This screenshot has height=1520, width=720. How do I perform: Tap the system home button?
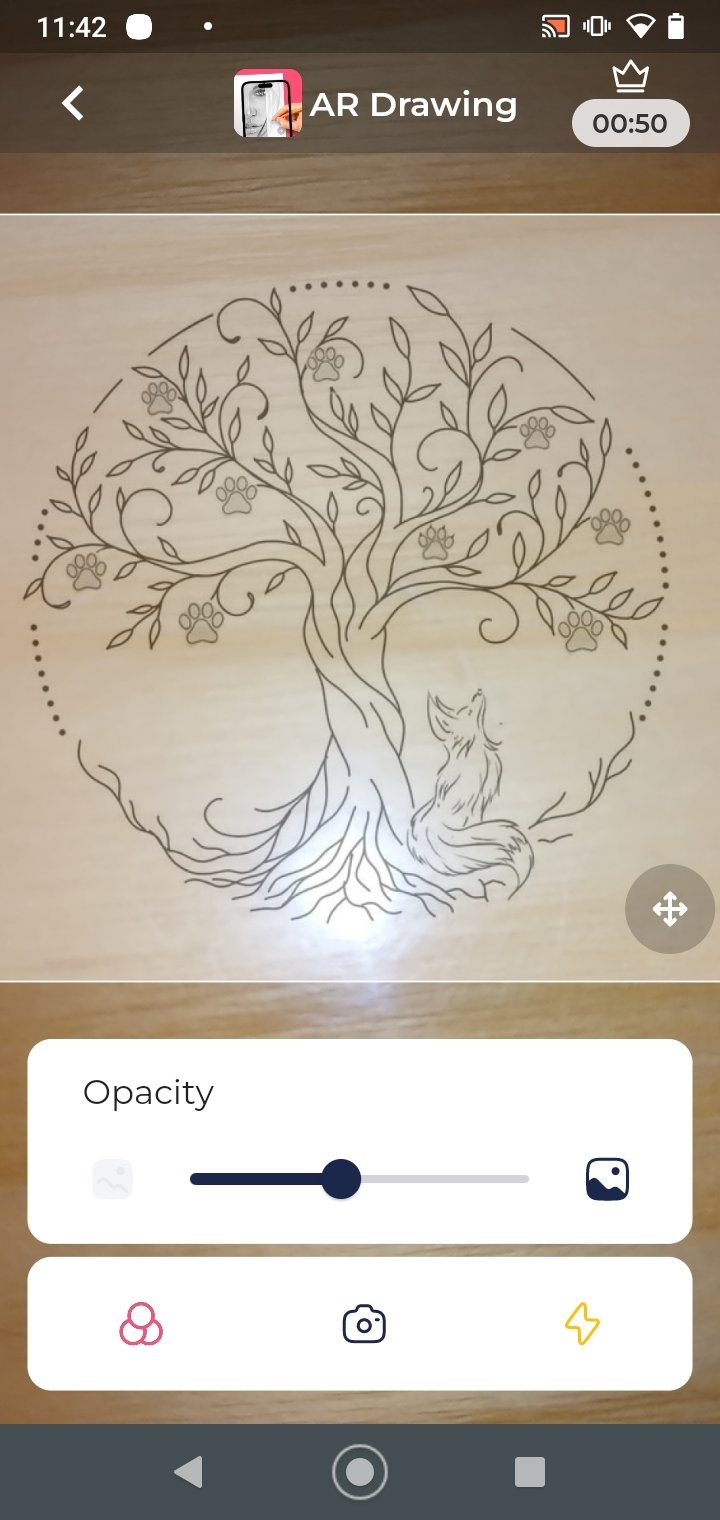360,1472
